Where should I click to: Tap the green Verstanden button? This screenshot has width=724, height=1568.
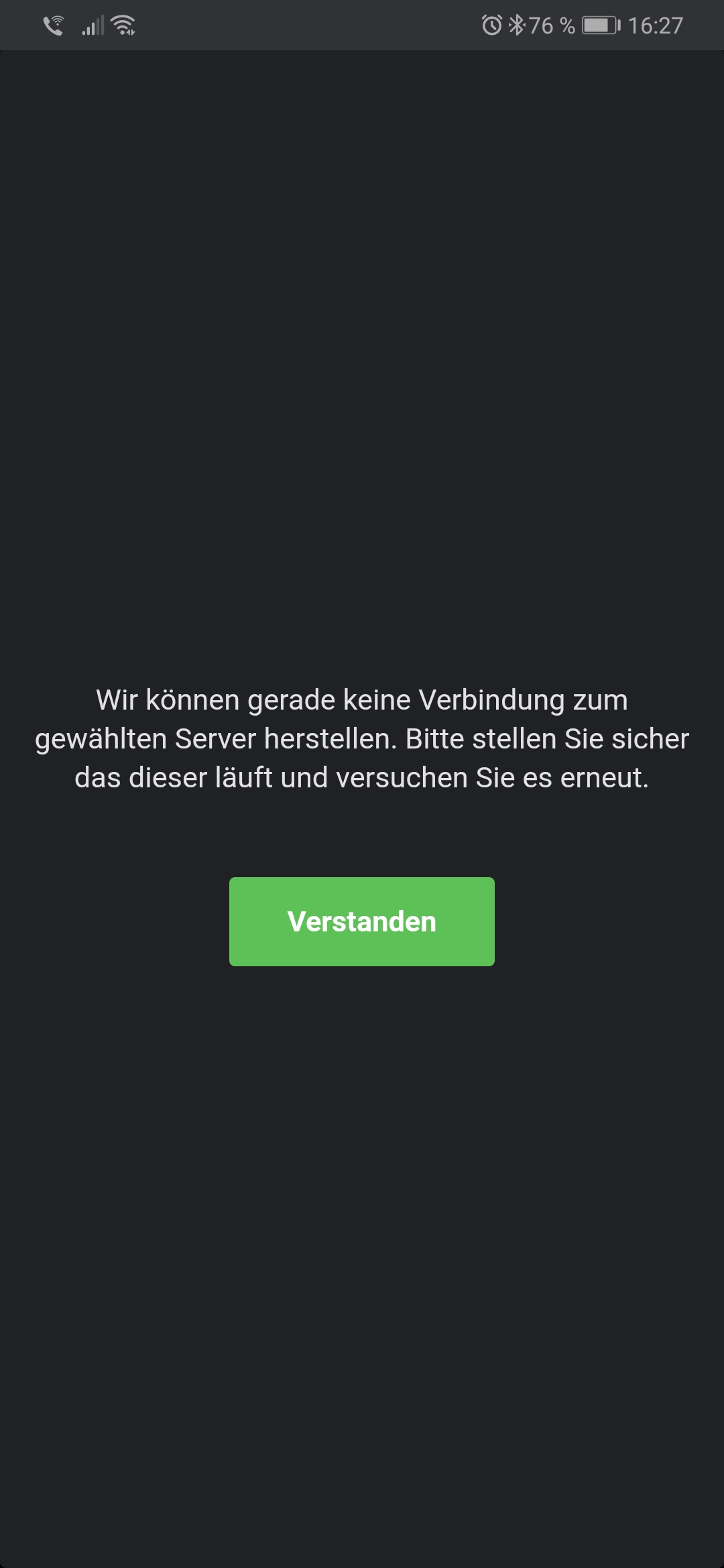362,921
